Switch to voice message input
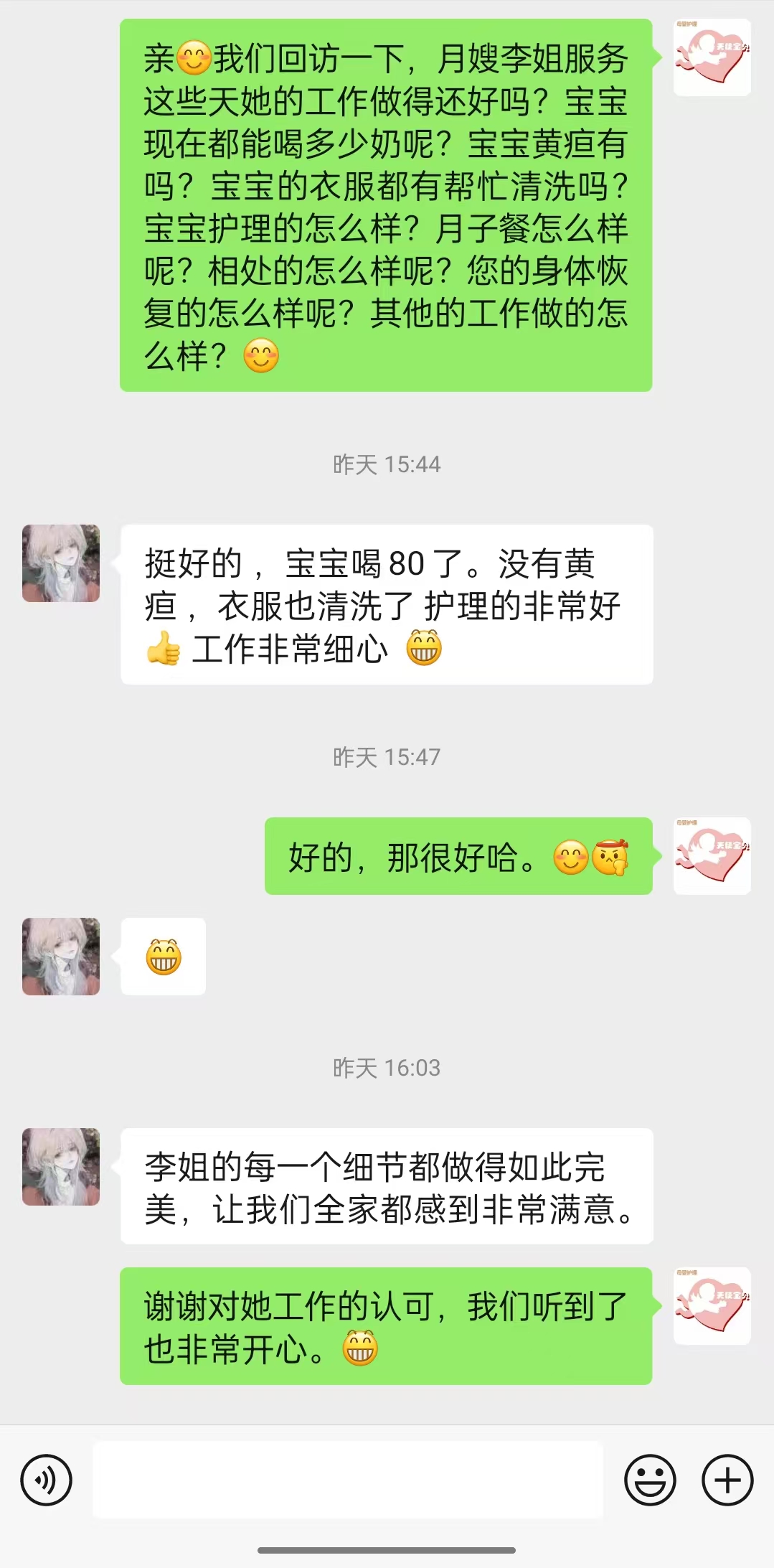Screen dimensions: 774x1568 tap(47, 1480)
